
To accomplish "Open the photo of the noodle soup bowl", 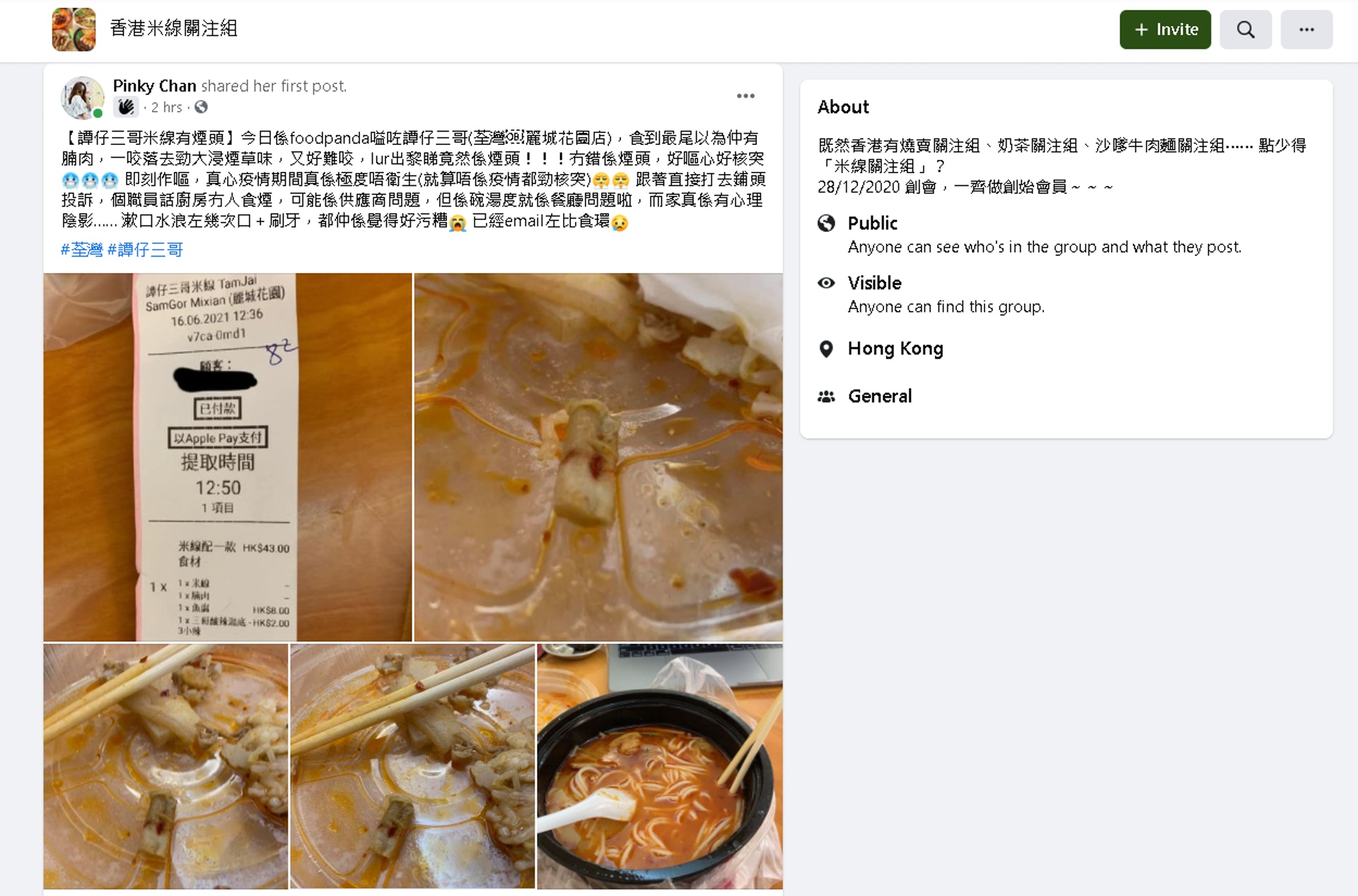I will 659,766.
